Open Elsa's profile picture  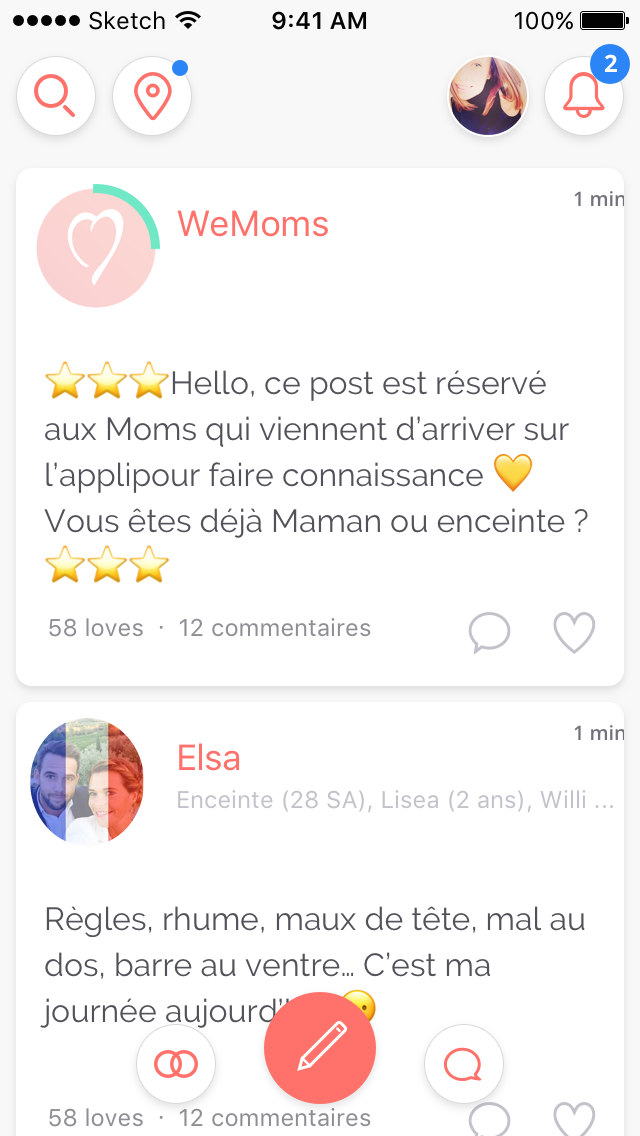point(87,782)
